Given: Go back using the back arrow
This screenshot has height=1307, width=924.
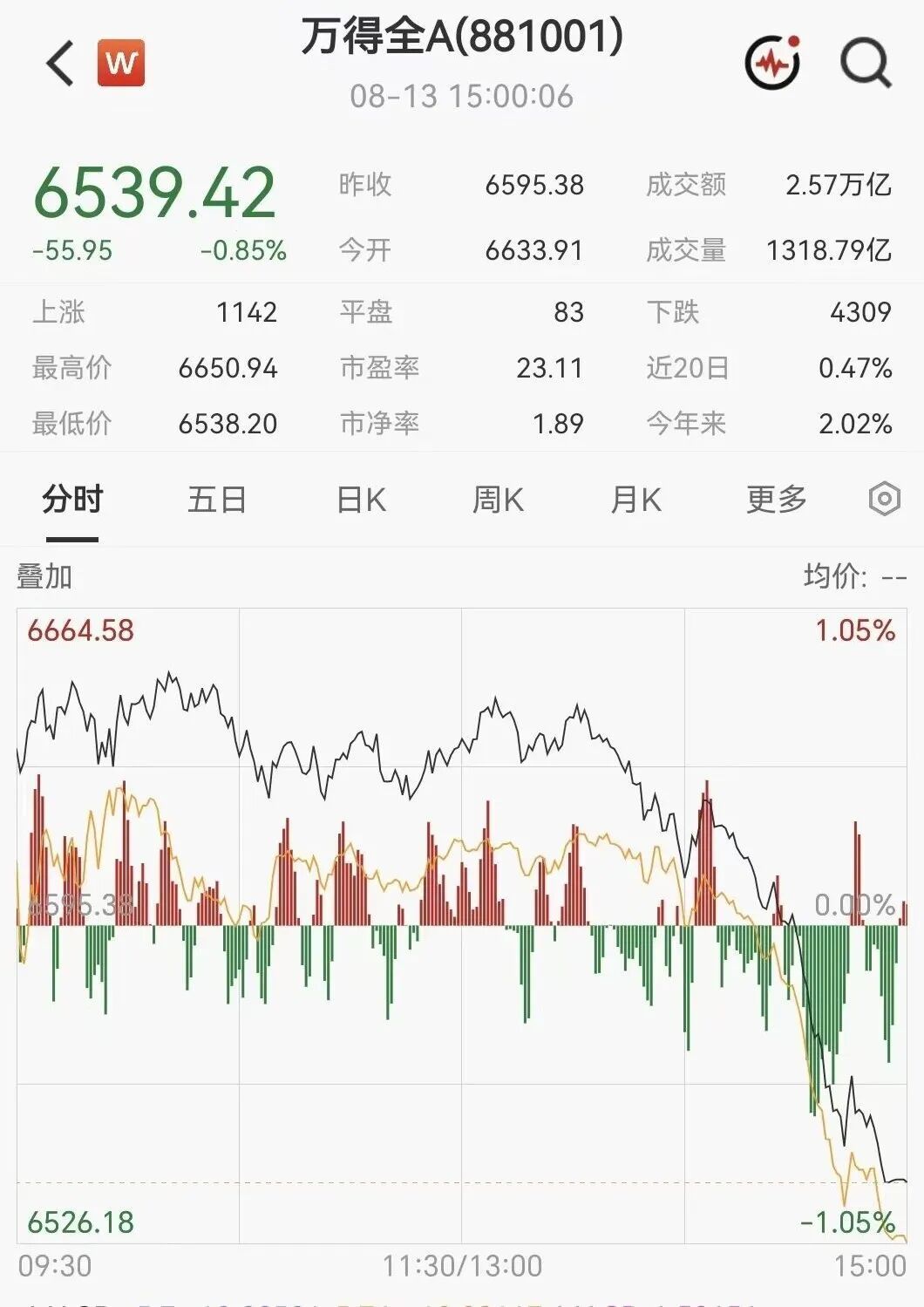Looking at the screenshot, I should [60, 63].
